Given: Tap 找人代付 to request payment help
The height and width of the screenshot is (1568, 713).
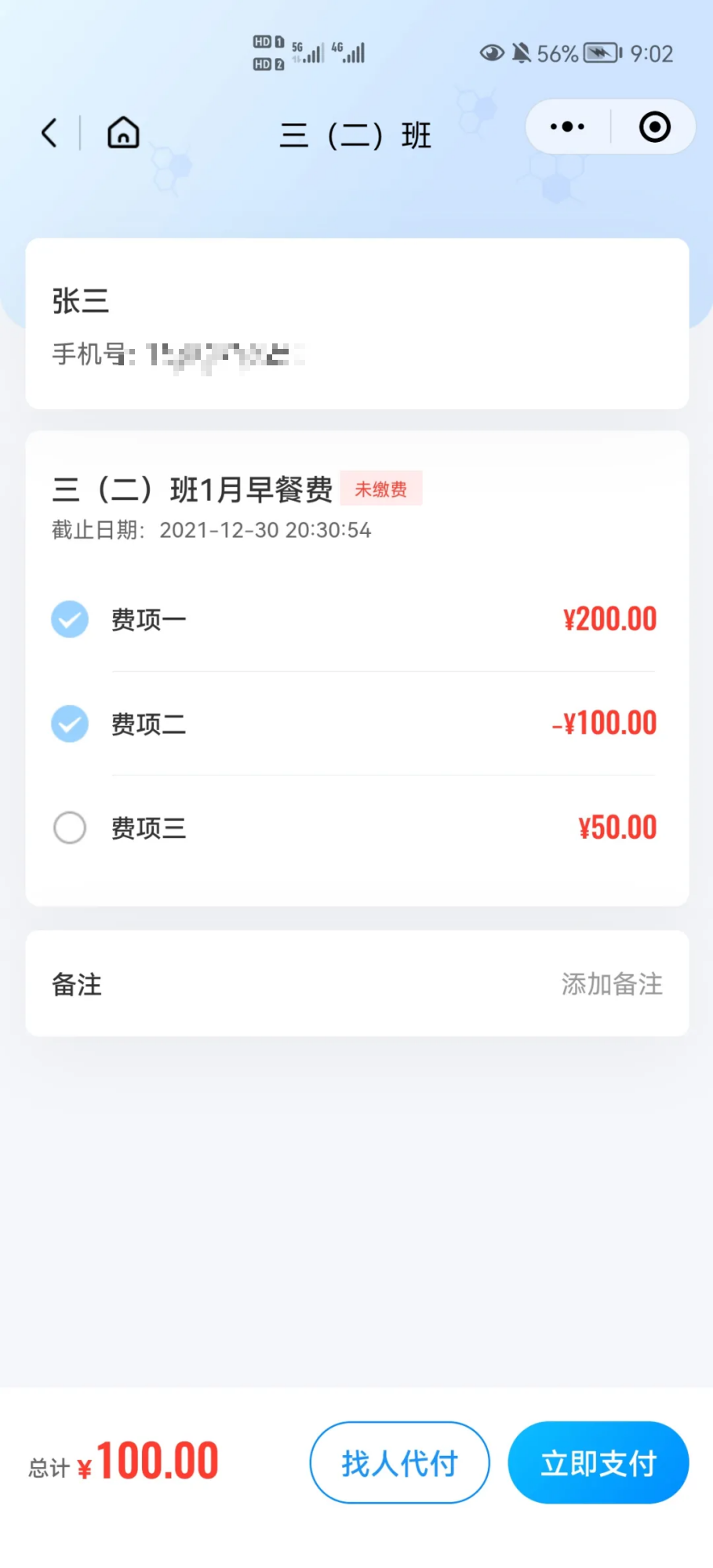Looking at the screenshot, I should [399, 1461].
